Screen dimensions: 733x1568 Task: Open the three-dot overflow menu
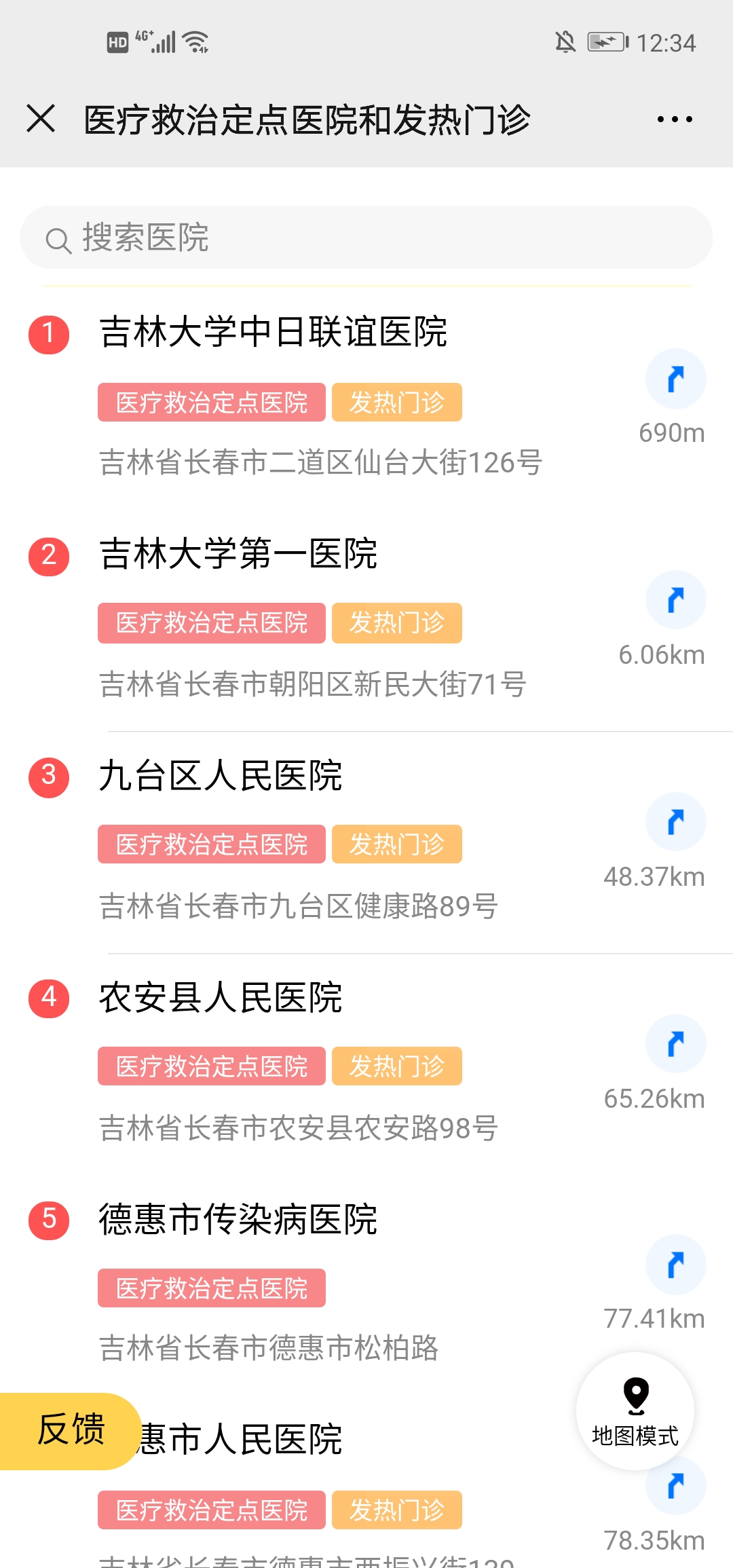(675, 119)
